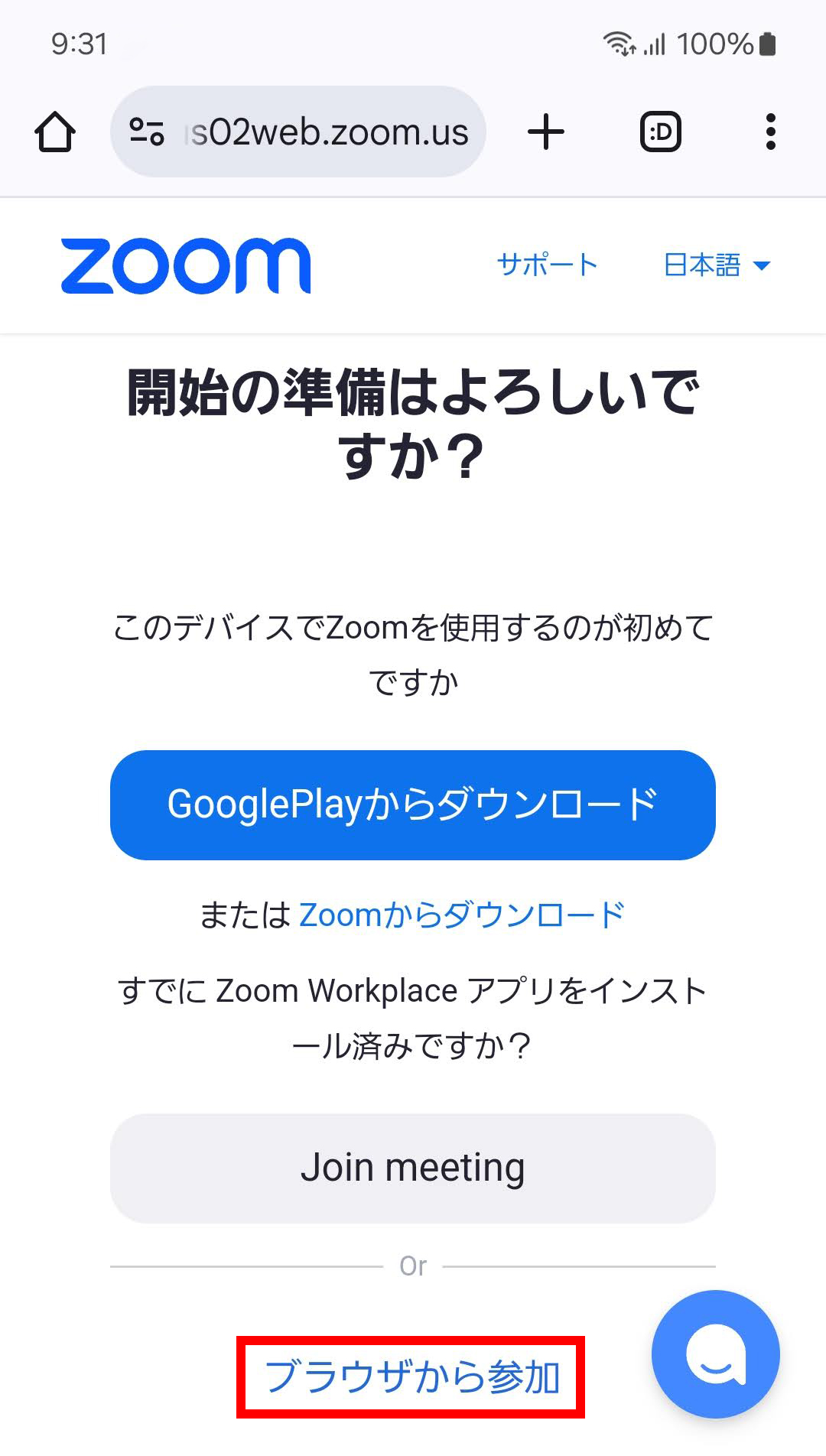Viewport: 826px width, 1456px height.
Task: Open the サポート link
Action: point(547,265)
